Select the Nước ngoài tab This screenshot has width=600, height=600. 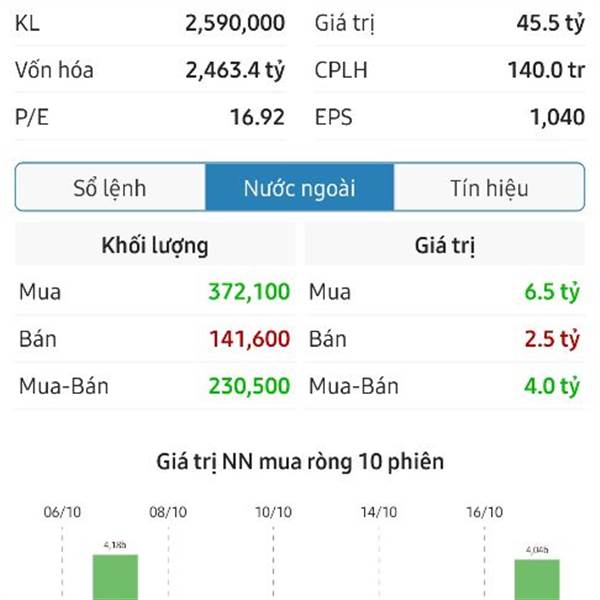300,188
